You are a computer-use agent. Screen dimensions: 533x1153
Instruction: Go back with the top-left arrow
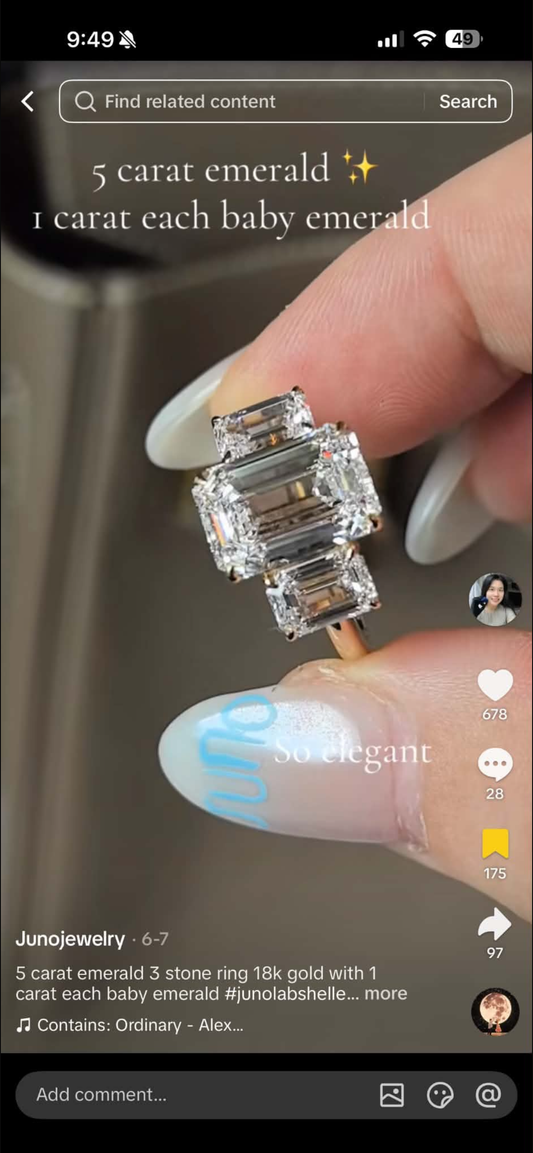27,101
